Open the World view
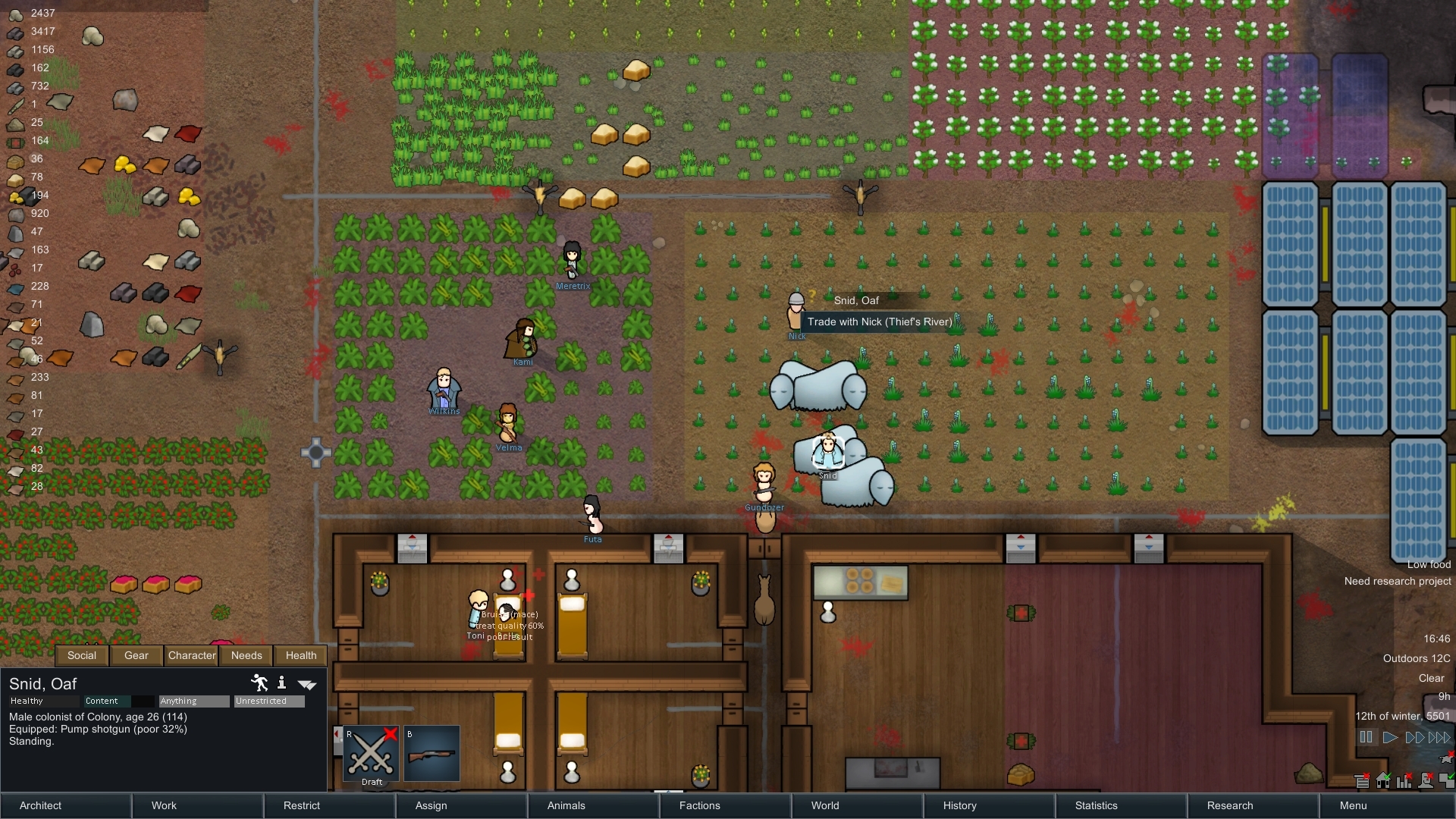The image size is (1456, 819). 858,805
